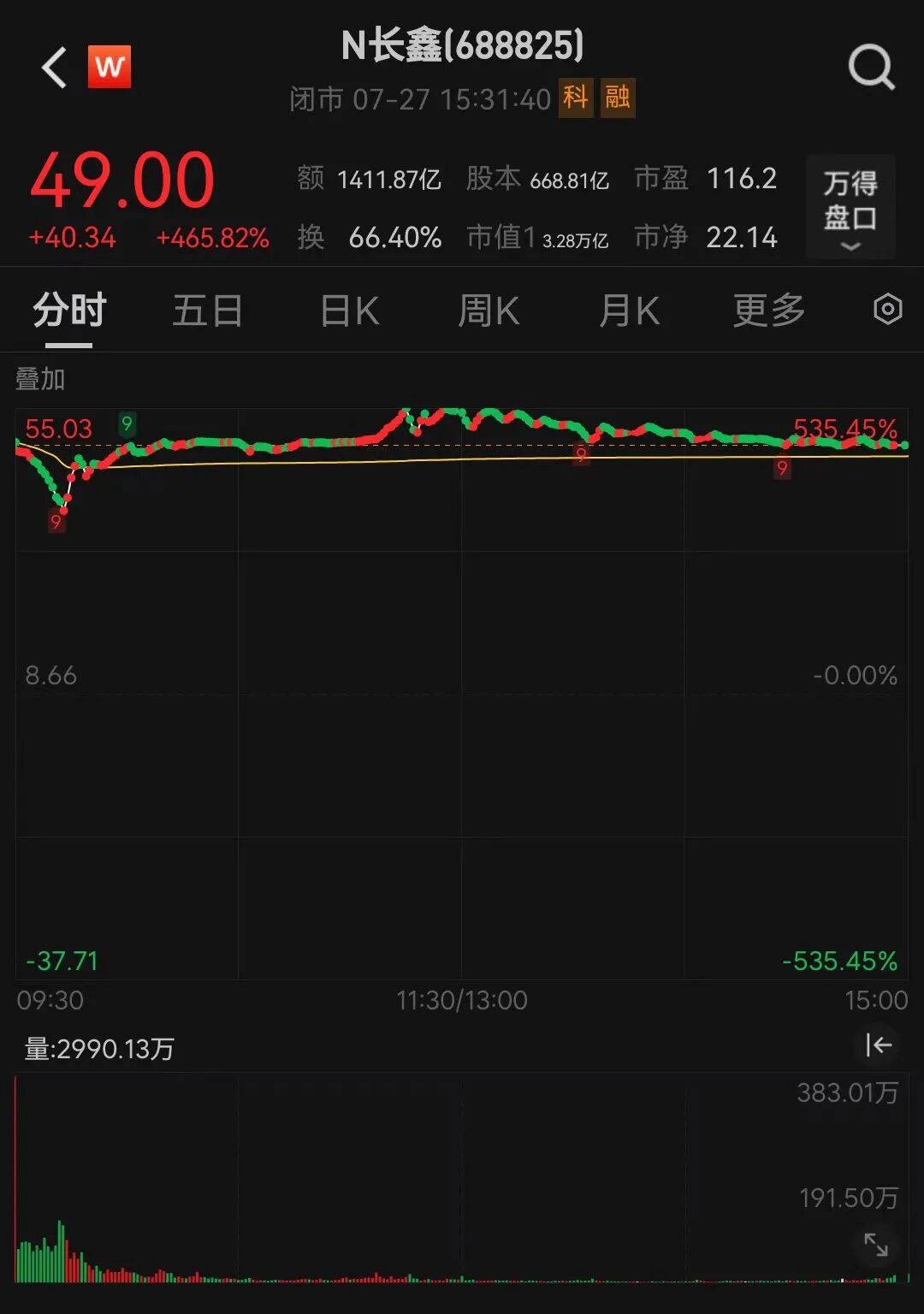Tap the red W badge icon
Screen dimensions: 924x1314
[110, 67]
